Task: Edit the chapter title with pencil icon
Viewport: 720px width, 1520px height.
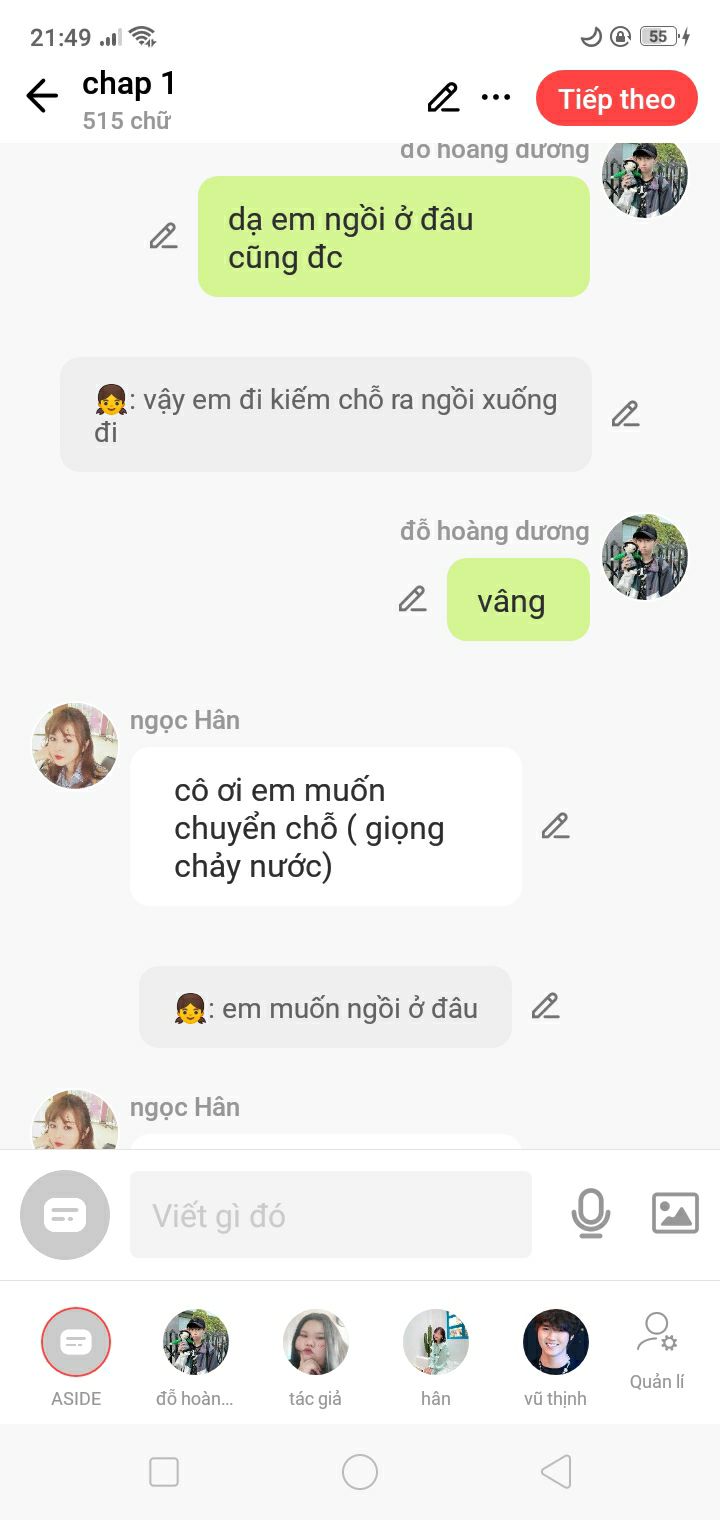Action: 443,97
